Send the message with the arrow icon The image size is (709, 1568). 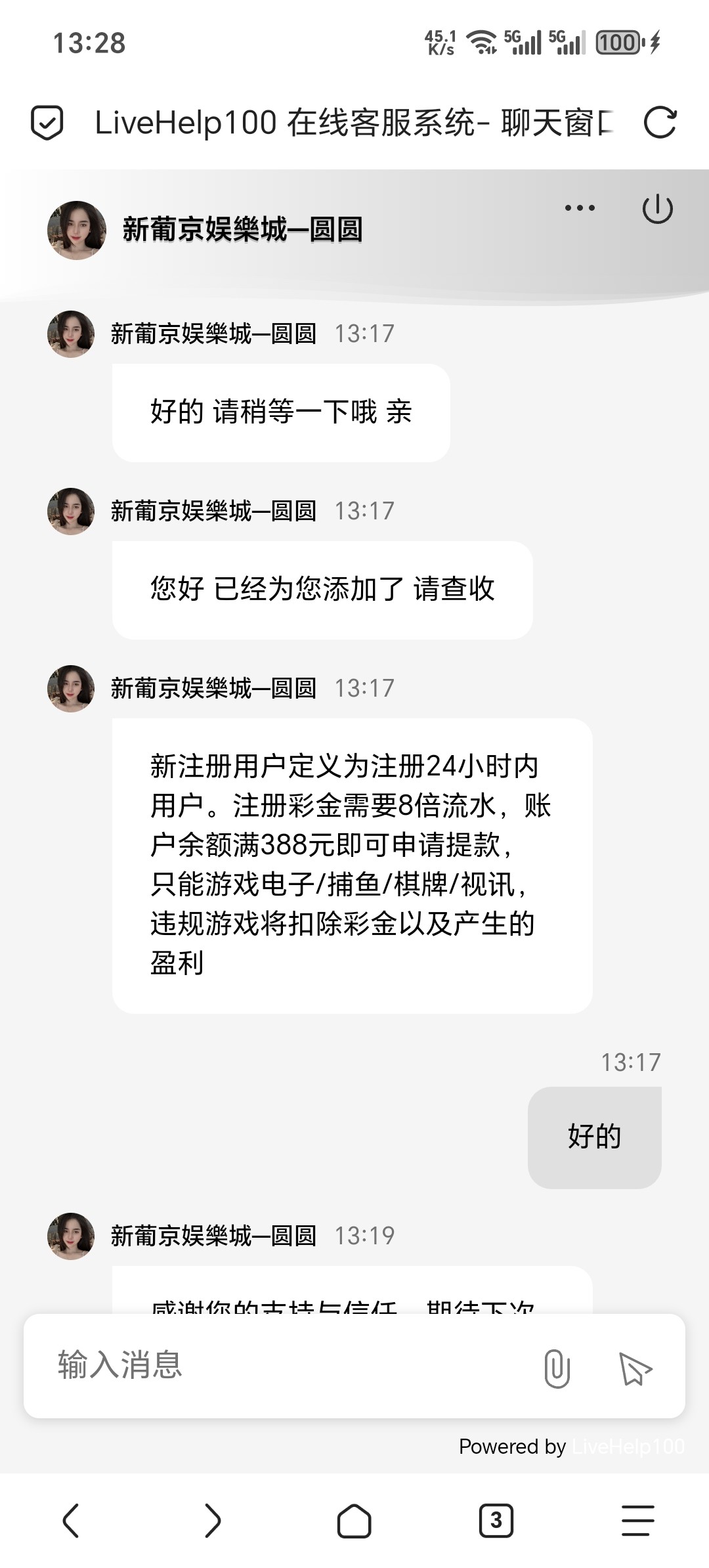[x=635, y=1368]
